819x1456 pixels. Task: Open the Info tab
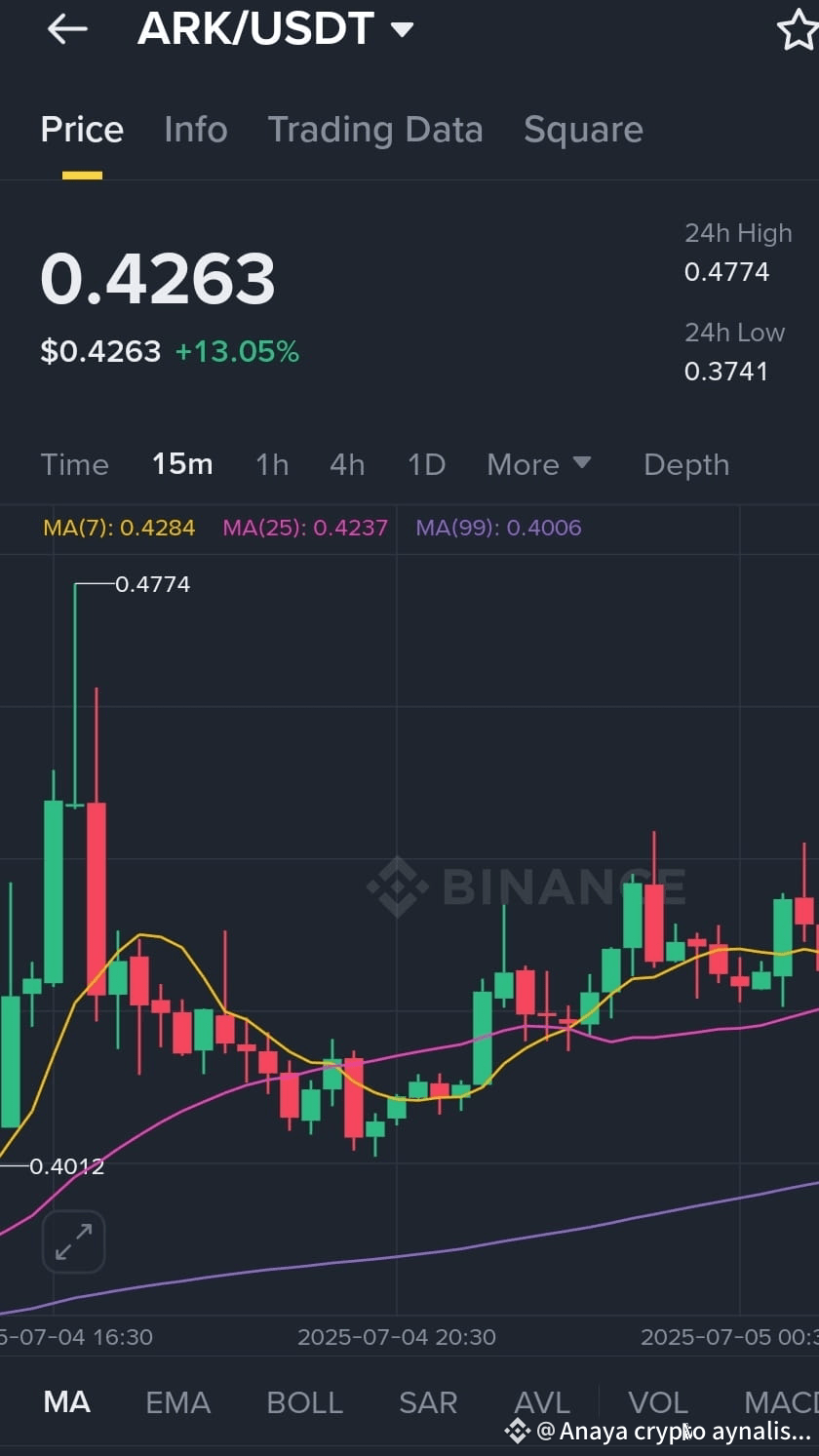(x=195, y=128)
